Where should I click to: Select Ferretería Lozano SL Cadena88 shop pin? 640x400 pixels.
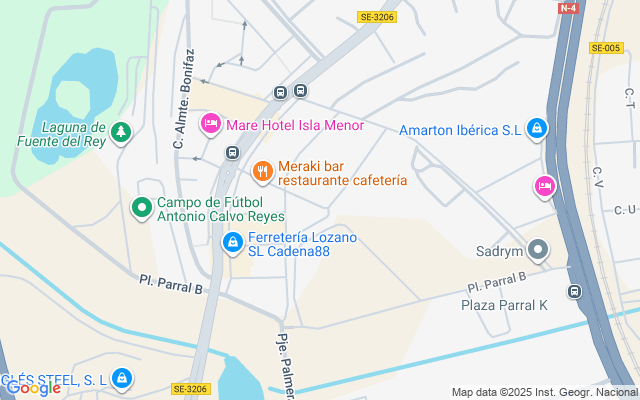(233, 243)
